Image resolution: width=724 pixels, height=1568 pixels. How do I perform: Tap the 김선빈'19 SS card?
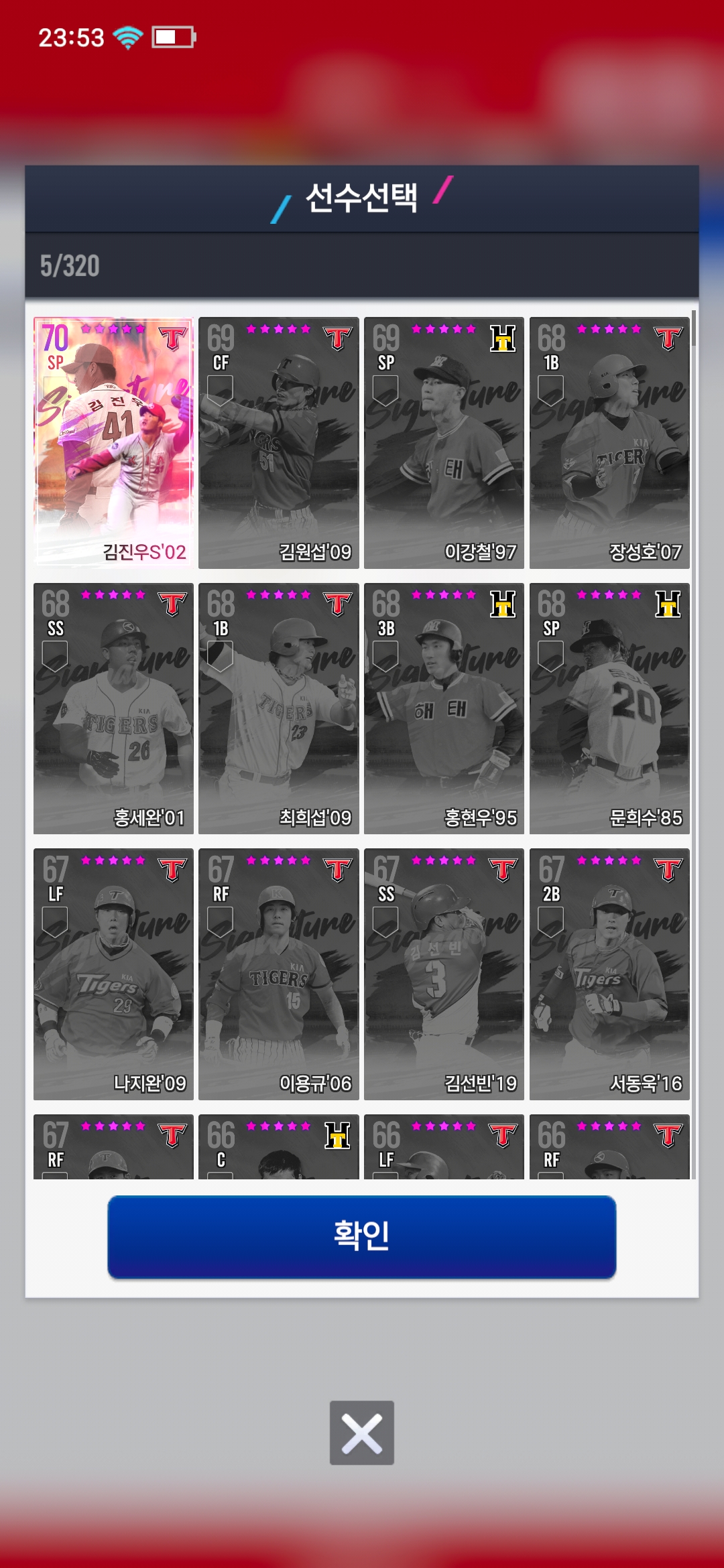(444, 974)
